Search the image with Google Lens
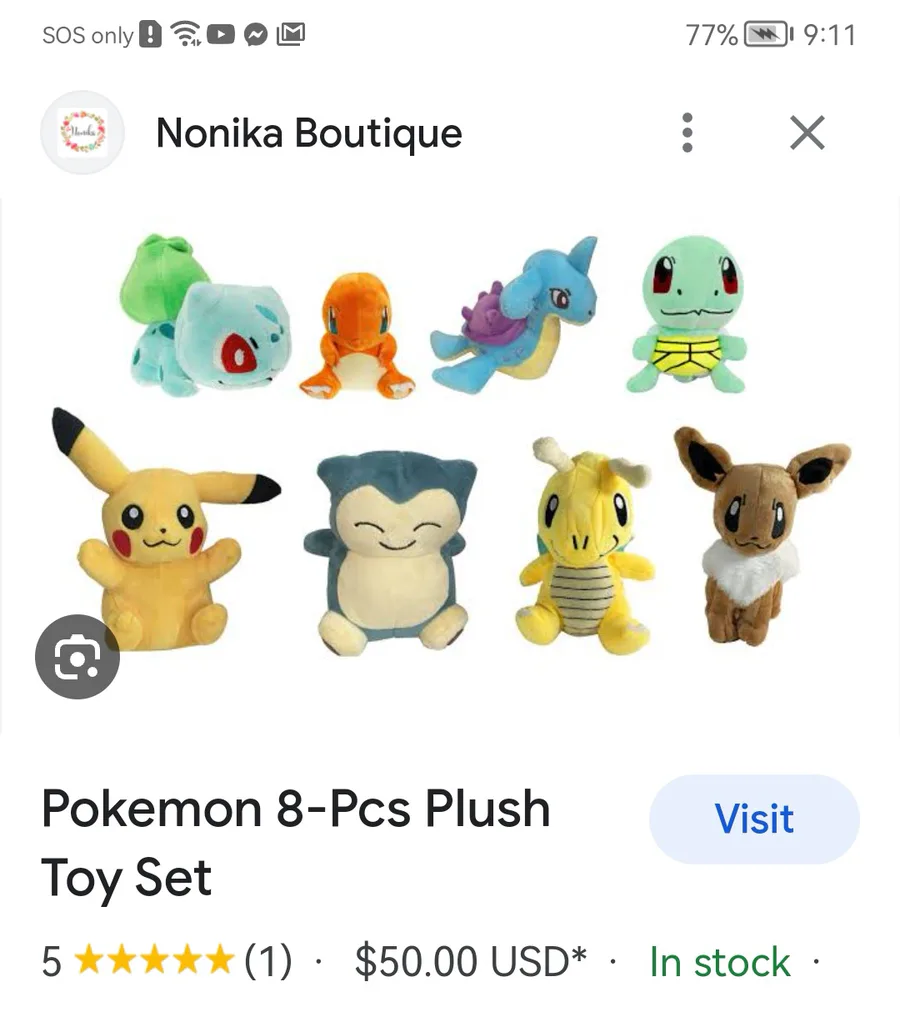This screenshot has height=1017, width=900. pos(77,656)
